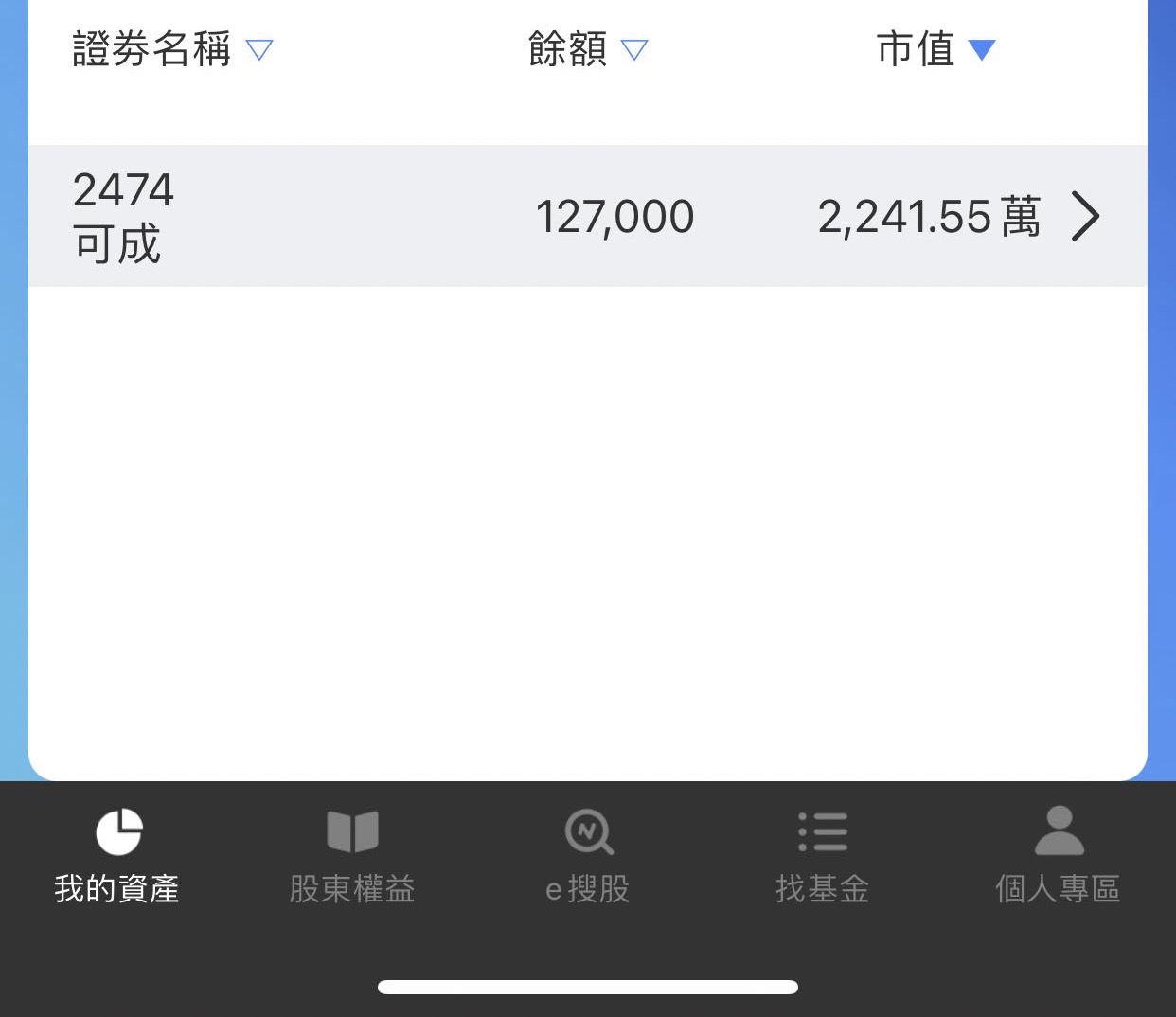The image size is (1176, 1017).
Task: Open the 2474 可成 holding details
Action: pos(587,216)
